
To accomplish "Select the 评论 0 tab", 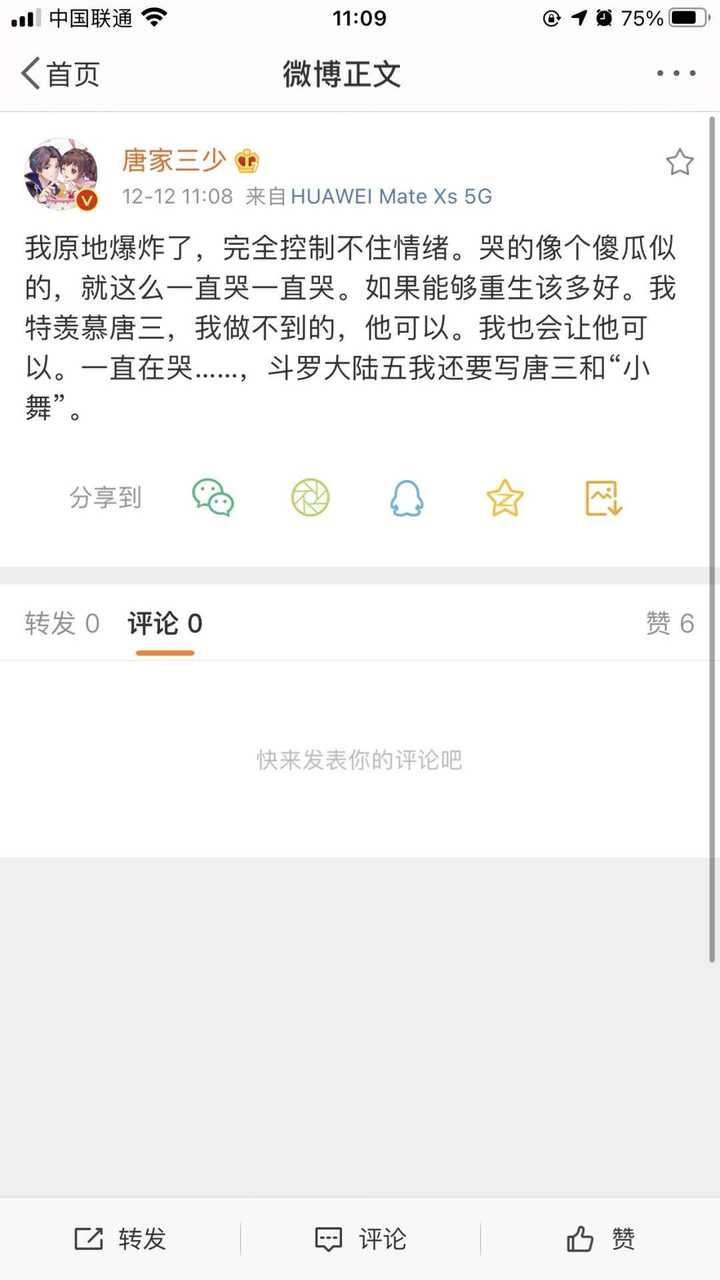I will [165, 624].
